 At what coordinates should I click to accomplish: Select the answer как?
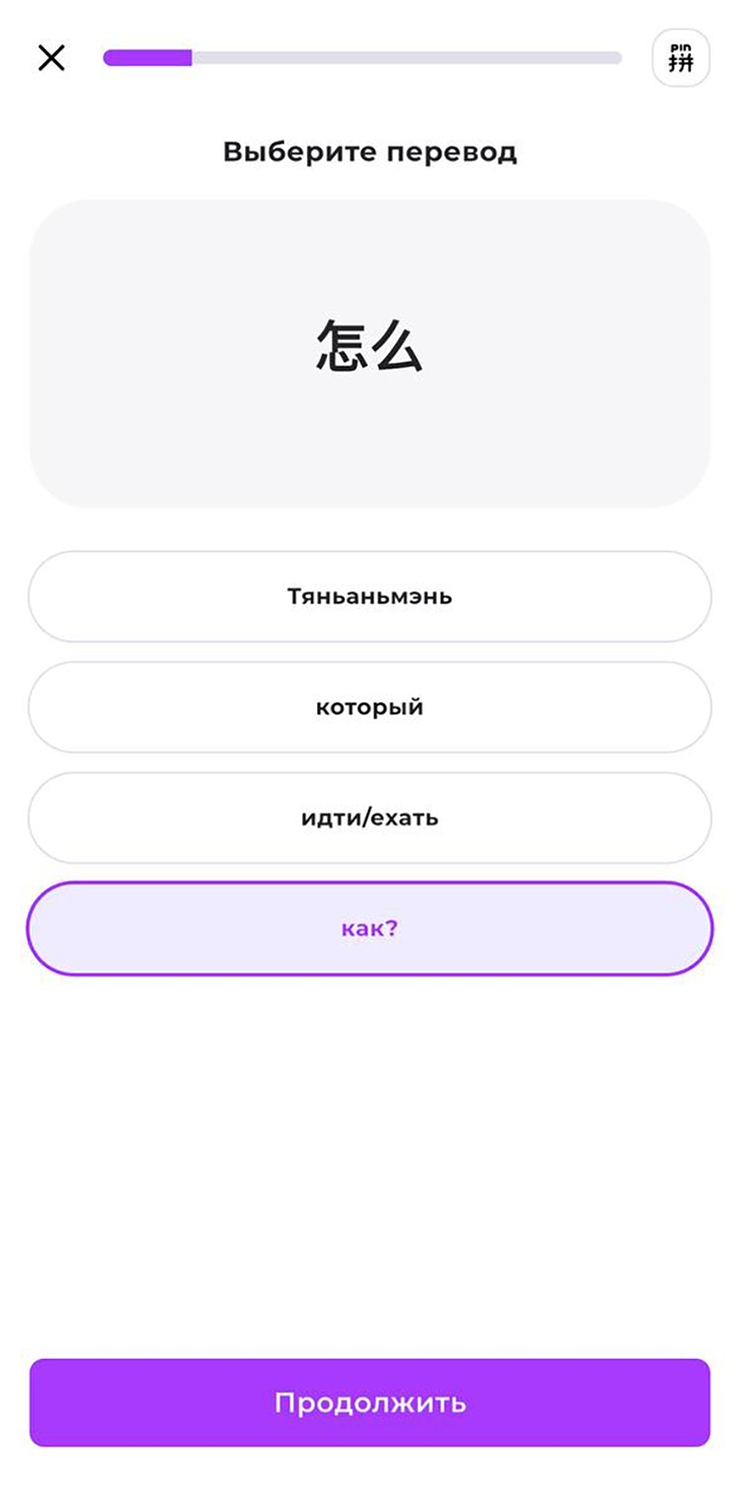point(370,928)
